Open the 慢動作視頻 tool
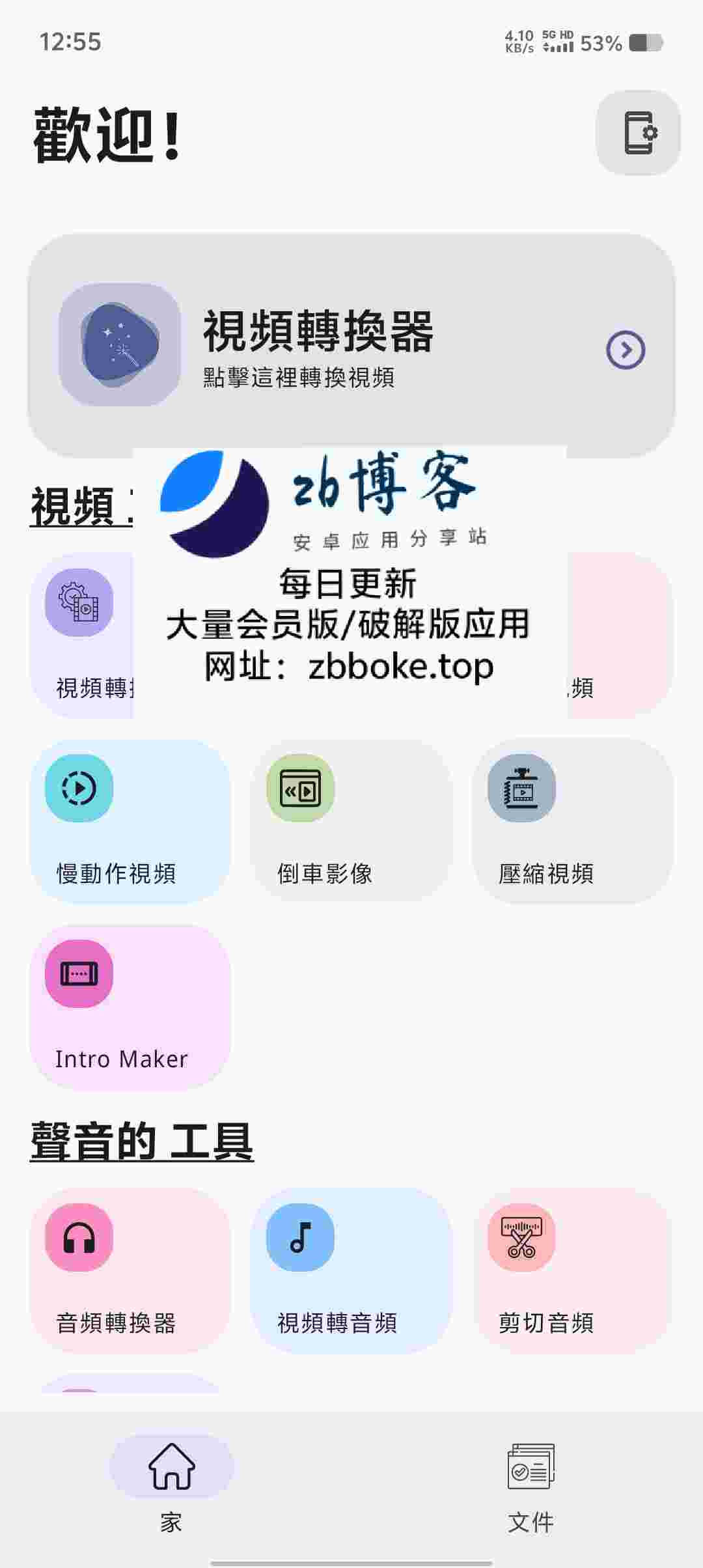Screen dimensions: 703x1568 pos(130,822)
